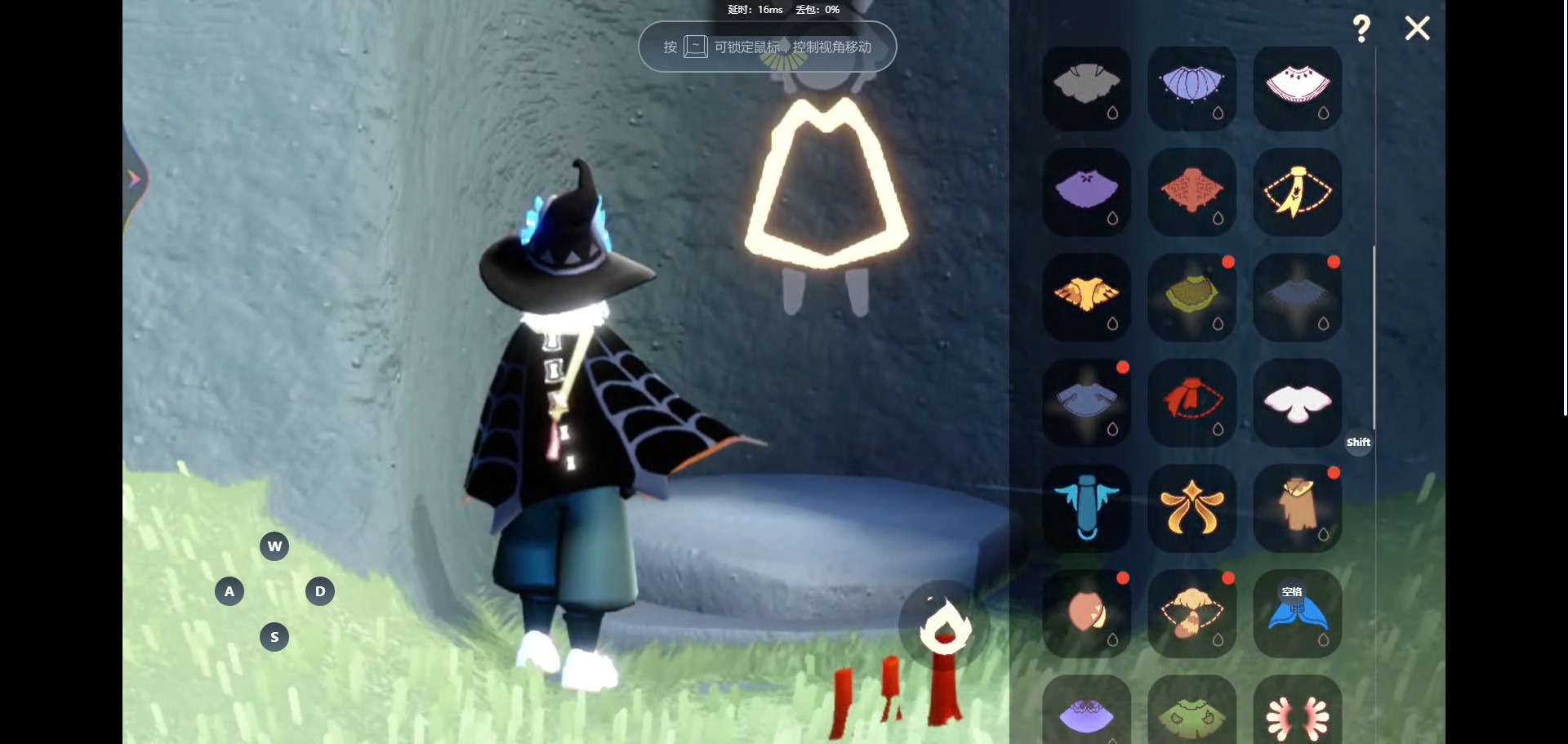Pick the tan fringed cape
The height and width of the screenshot is (744, 1568).
tap(1297, 508)
